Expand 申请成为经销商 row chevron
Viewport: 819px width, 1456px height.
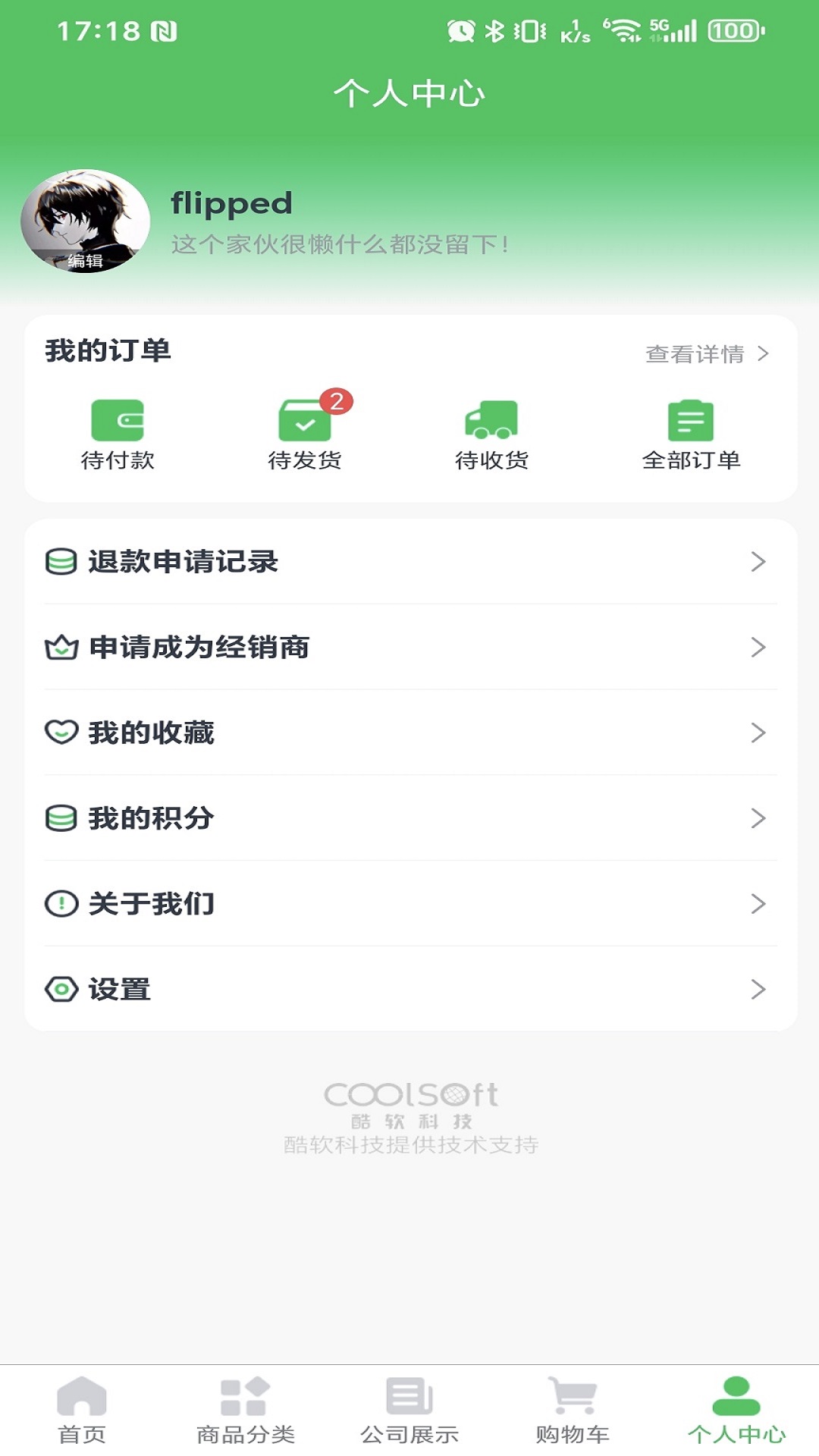[x=756, y=648]
